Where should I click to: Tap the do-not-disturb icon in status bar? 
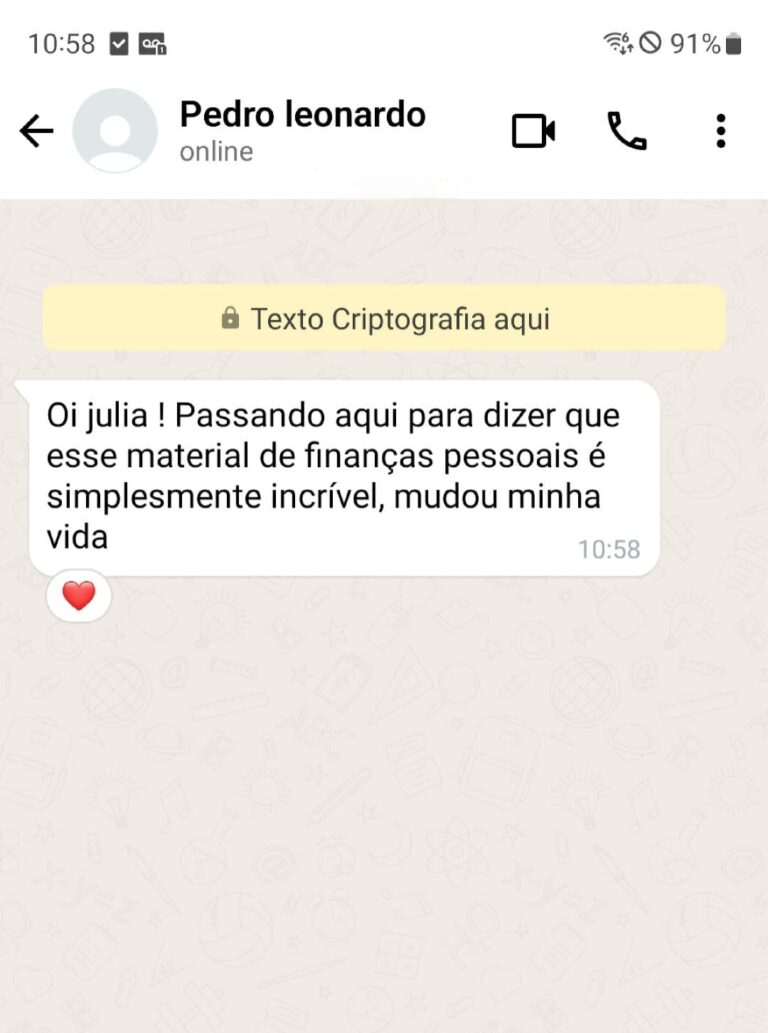coord(652,44)
